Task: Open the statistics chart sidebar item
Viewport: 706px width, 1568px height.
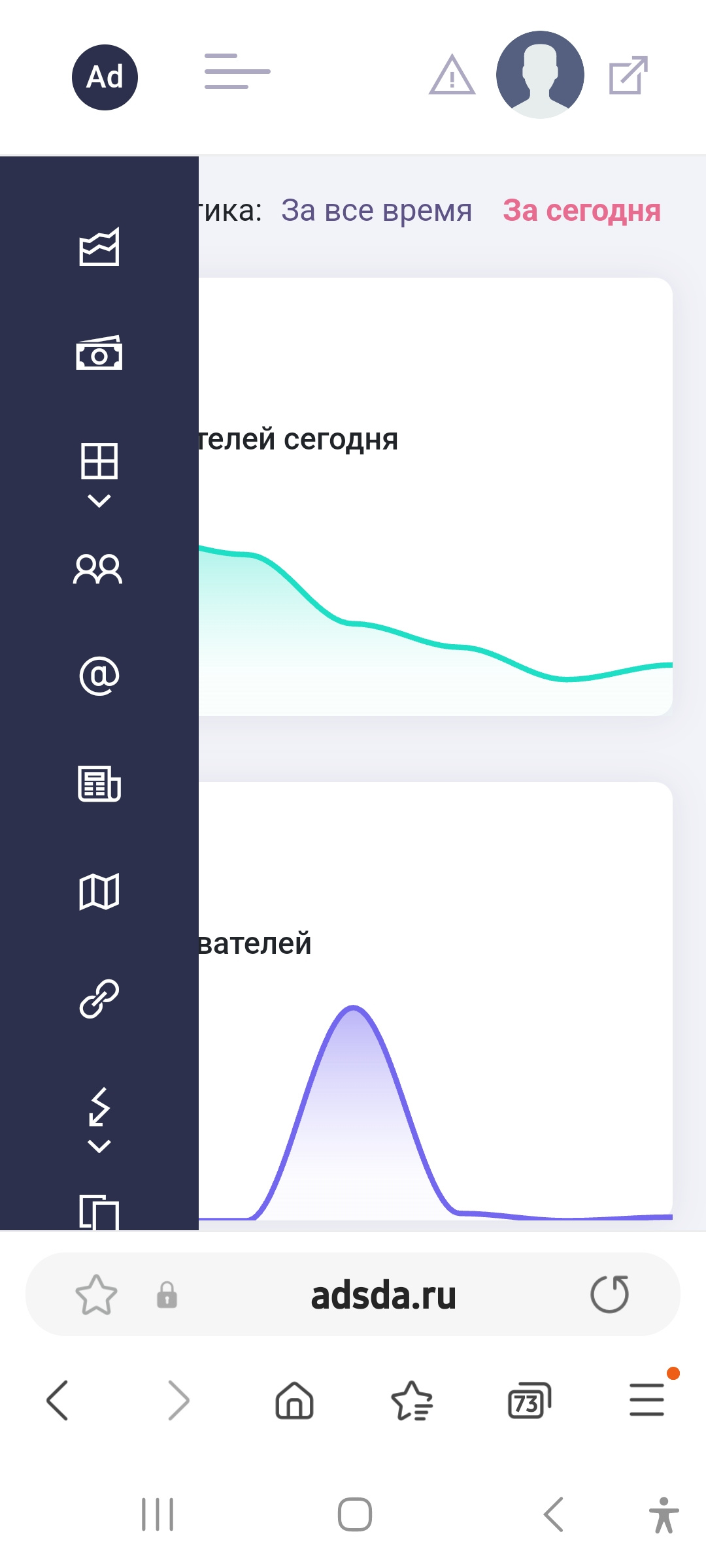Action: (x=99, y=247)
